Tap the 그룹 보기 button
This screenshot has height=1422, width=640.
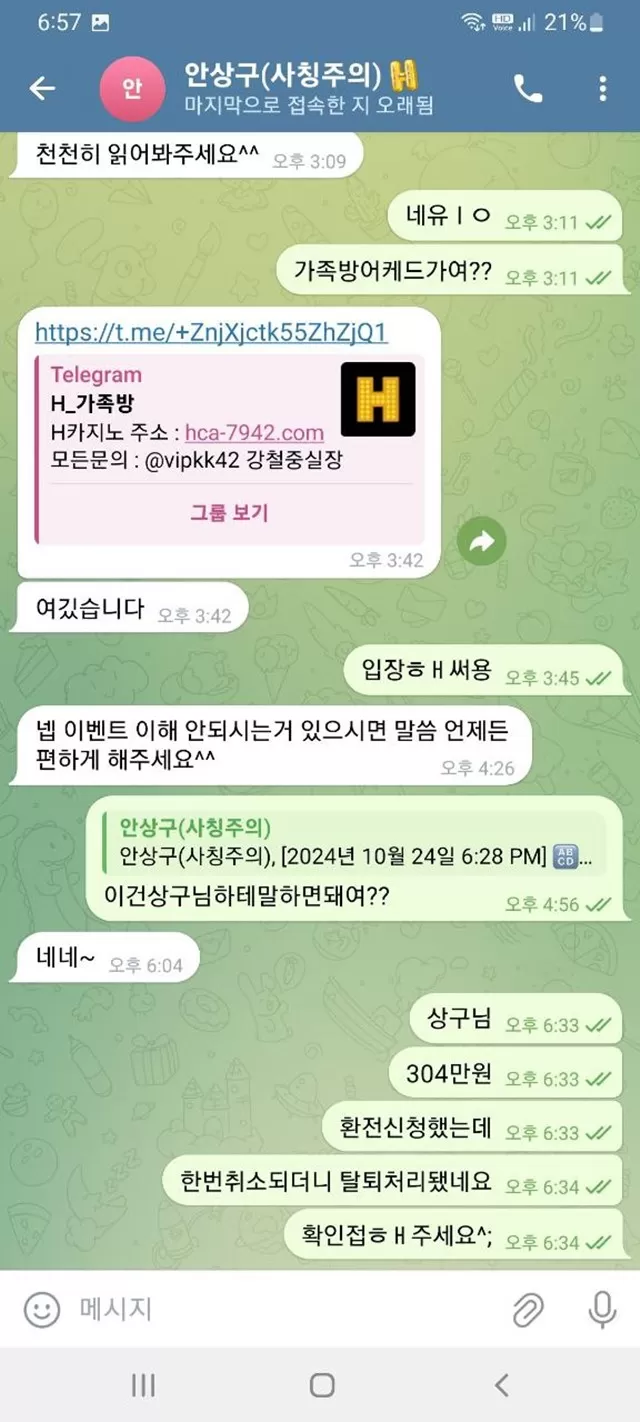tap(229, 513)
